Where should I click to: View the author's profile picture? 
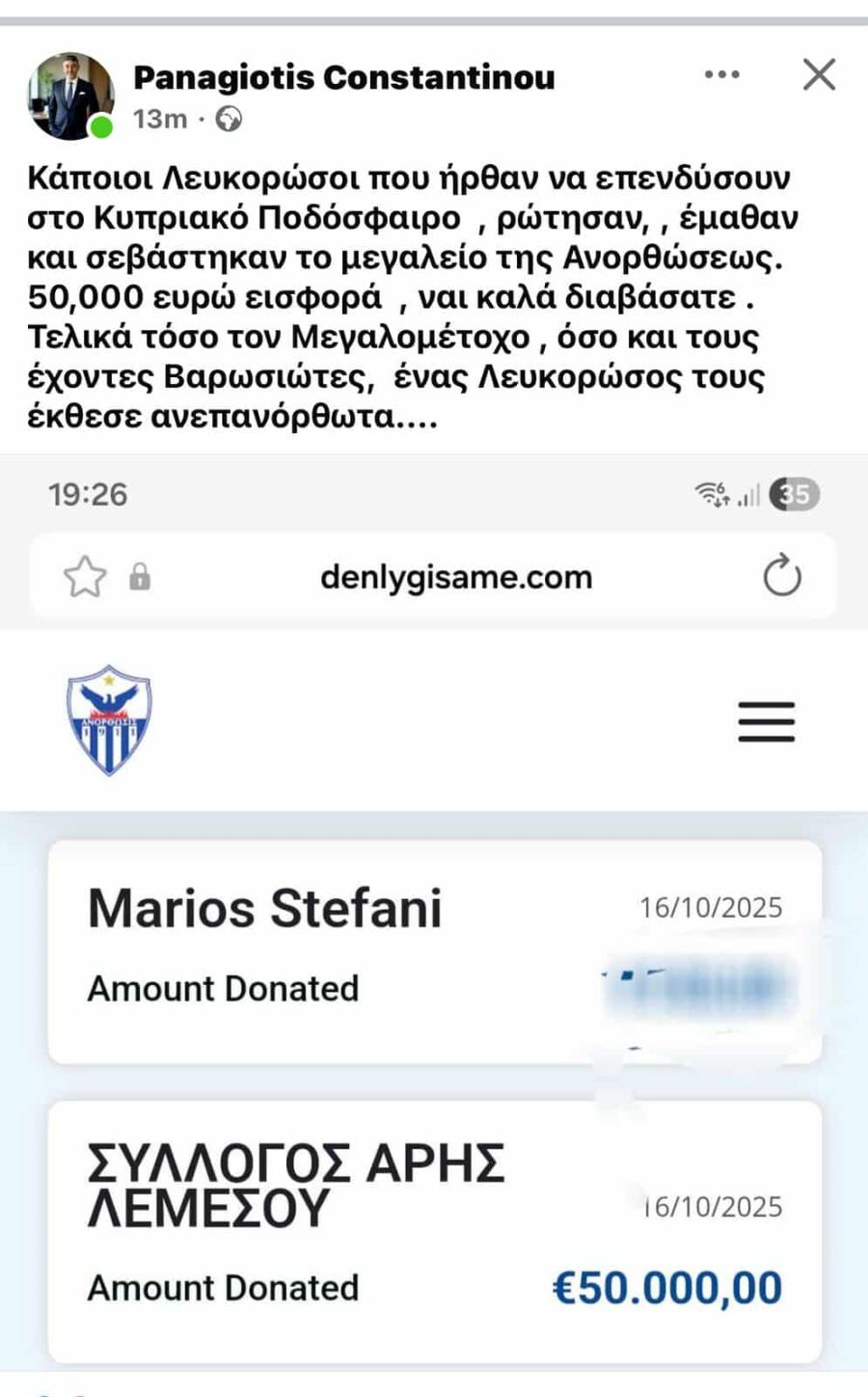pos(69,96)
